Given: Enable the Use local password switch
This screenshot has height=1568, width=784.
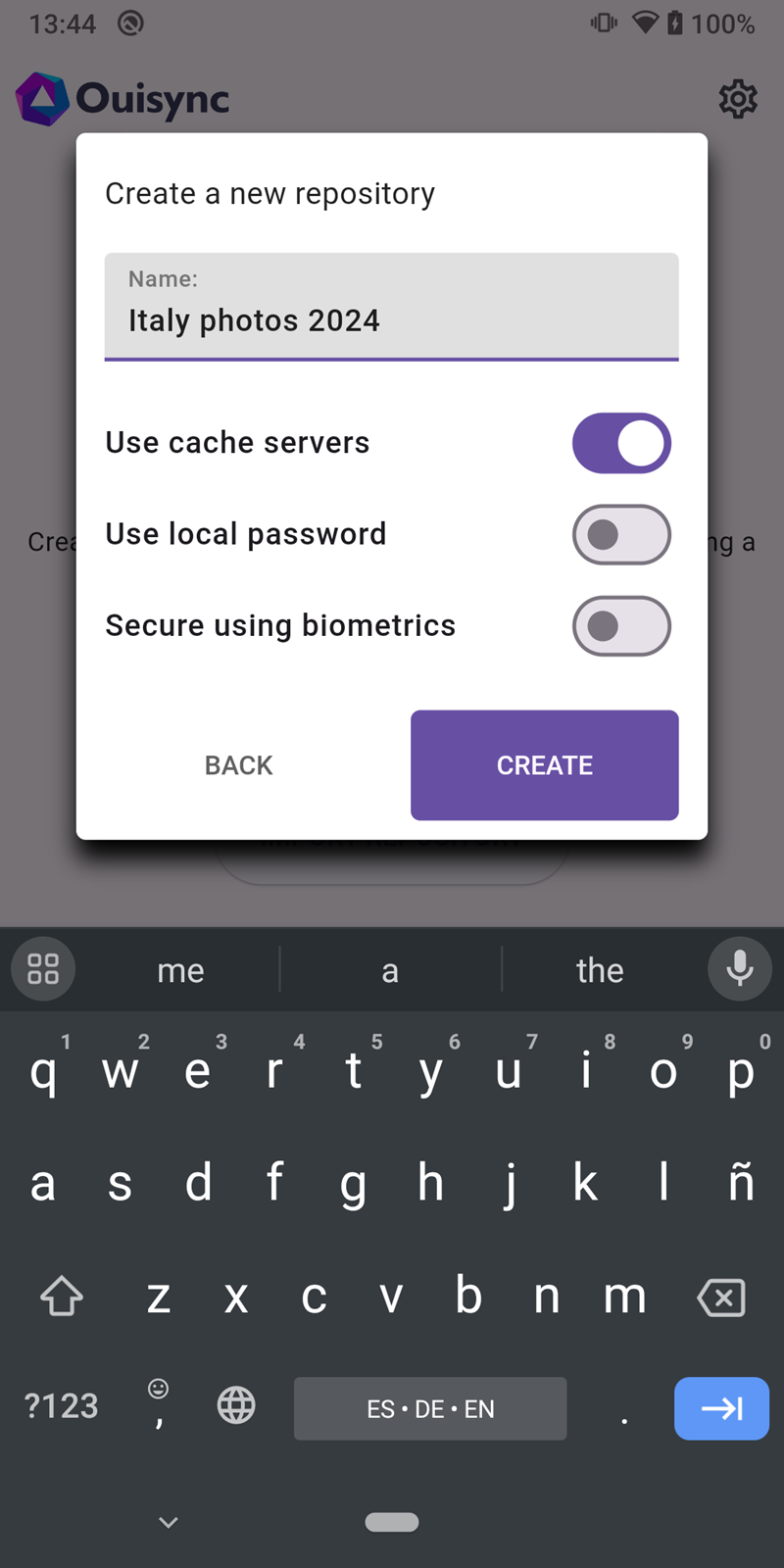Looking at the screenshot, I should (x=621, y=534).
